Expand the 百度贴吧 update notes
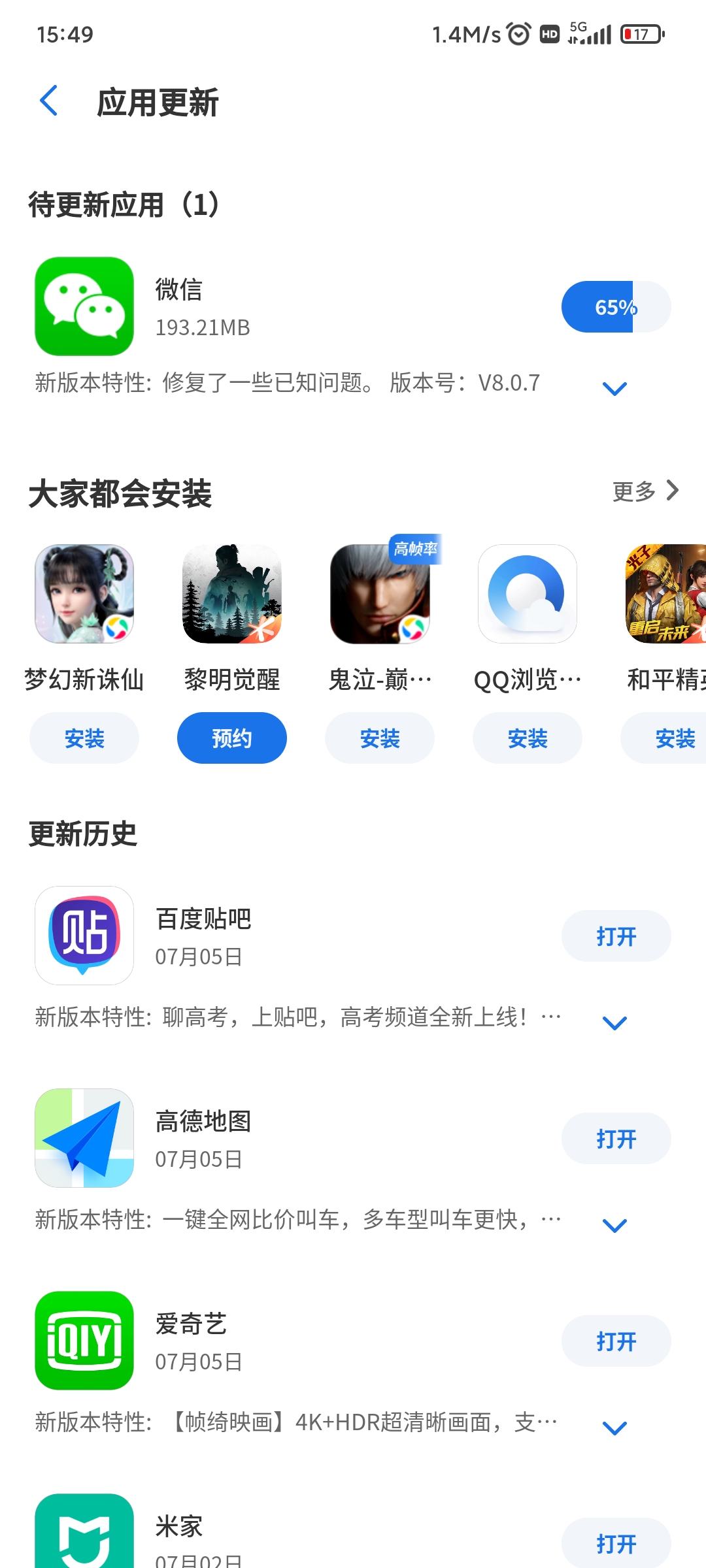This screenshot has width=706, height=1568. 614,1023
